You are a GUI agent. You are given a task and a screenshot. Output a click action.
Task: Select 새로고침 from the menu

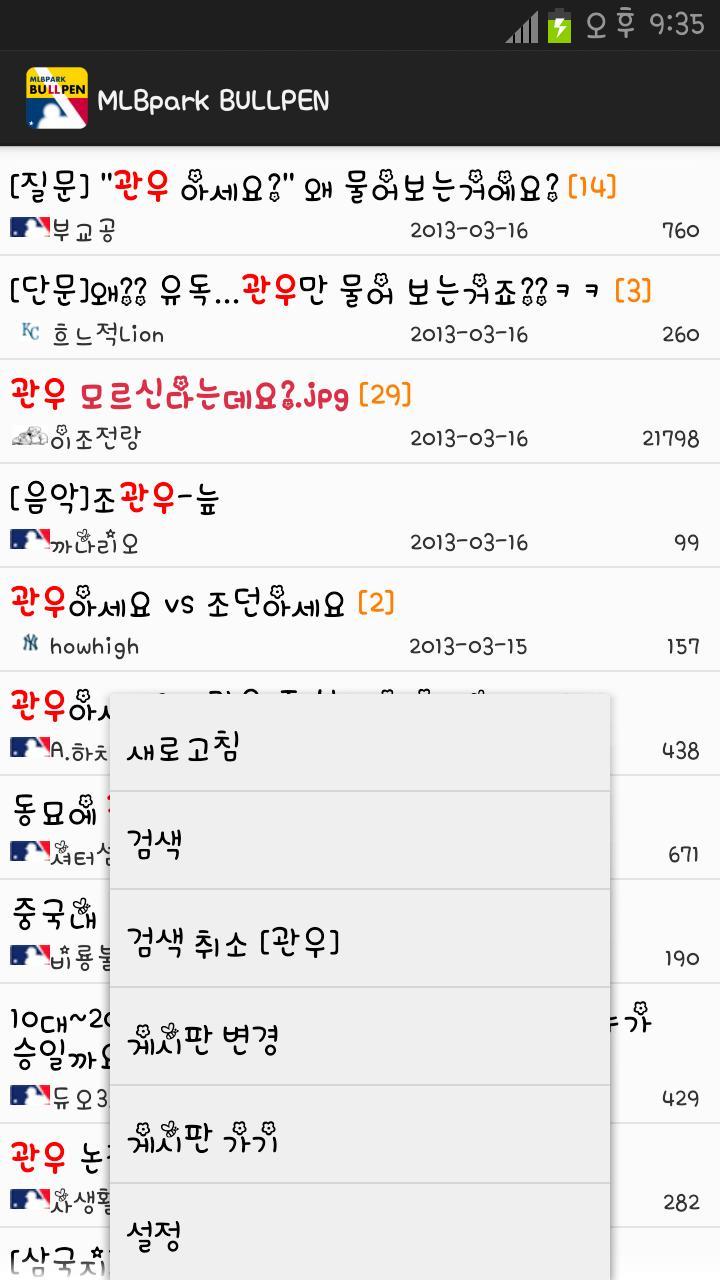pos(360,746)
